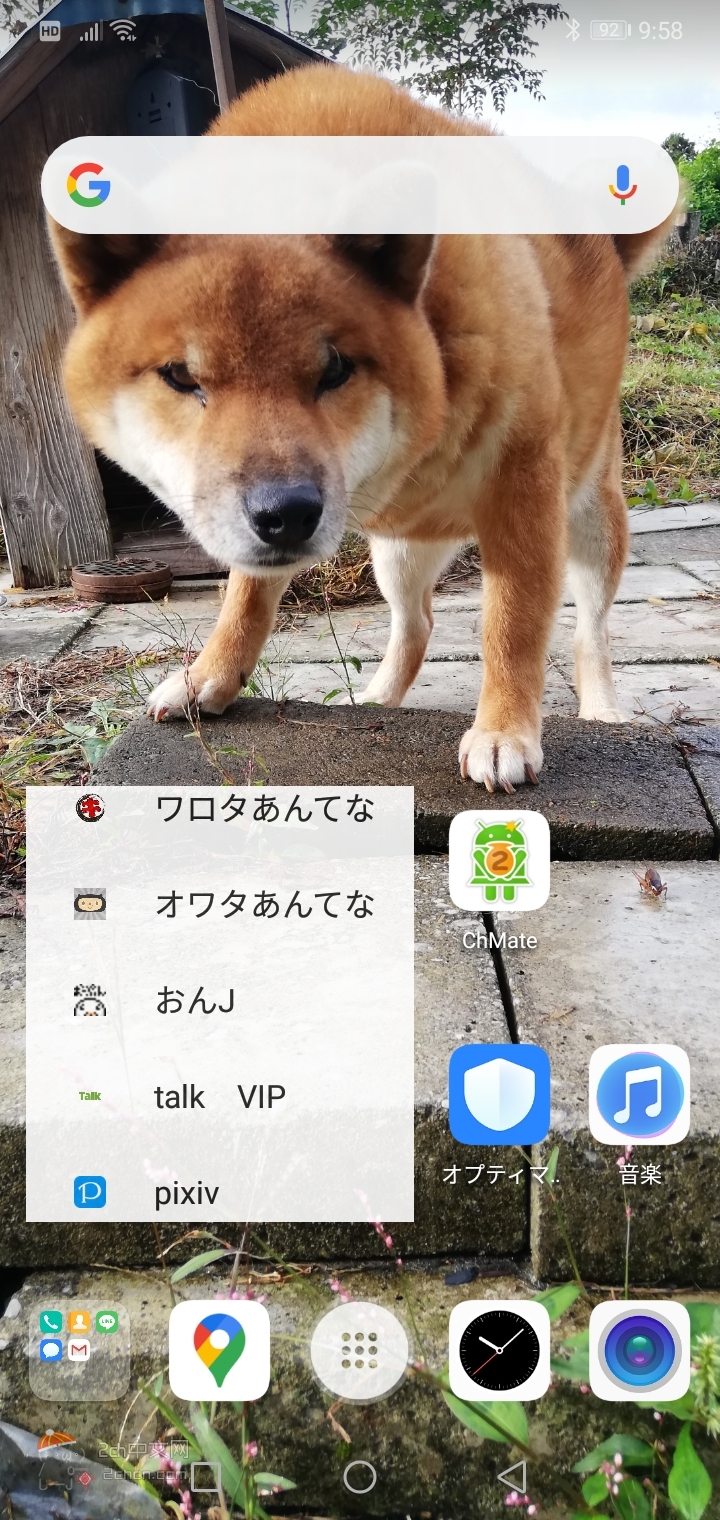Image resolution: width=720 pixels, height=1520 pixels.
Task: Open the talk VIP shortcut
Action: [220, 1097]
